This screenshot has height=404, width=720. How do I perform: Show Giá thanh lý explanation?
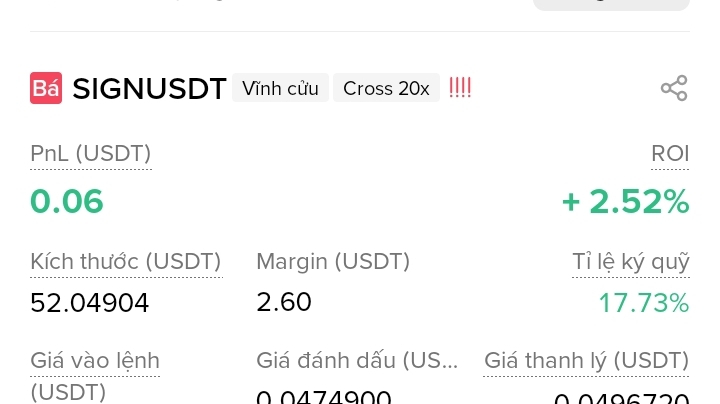point(586,360)
